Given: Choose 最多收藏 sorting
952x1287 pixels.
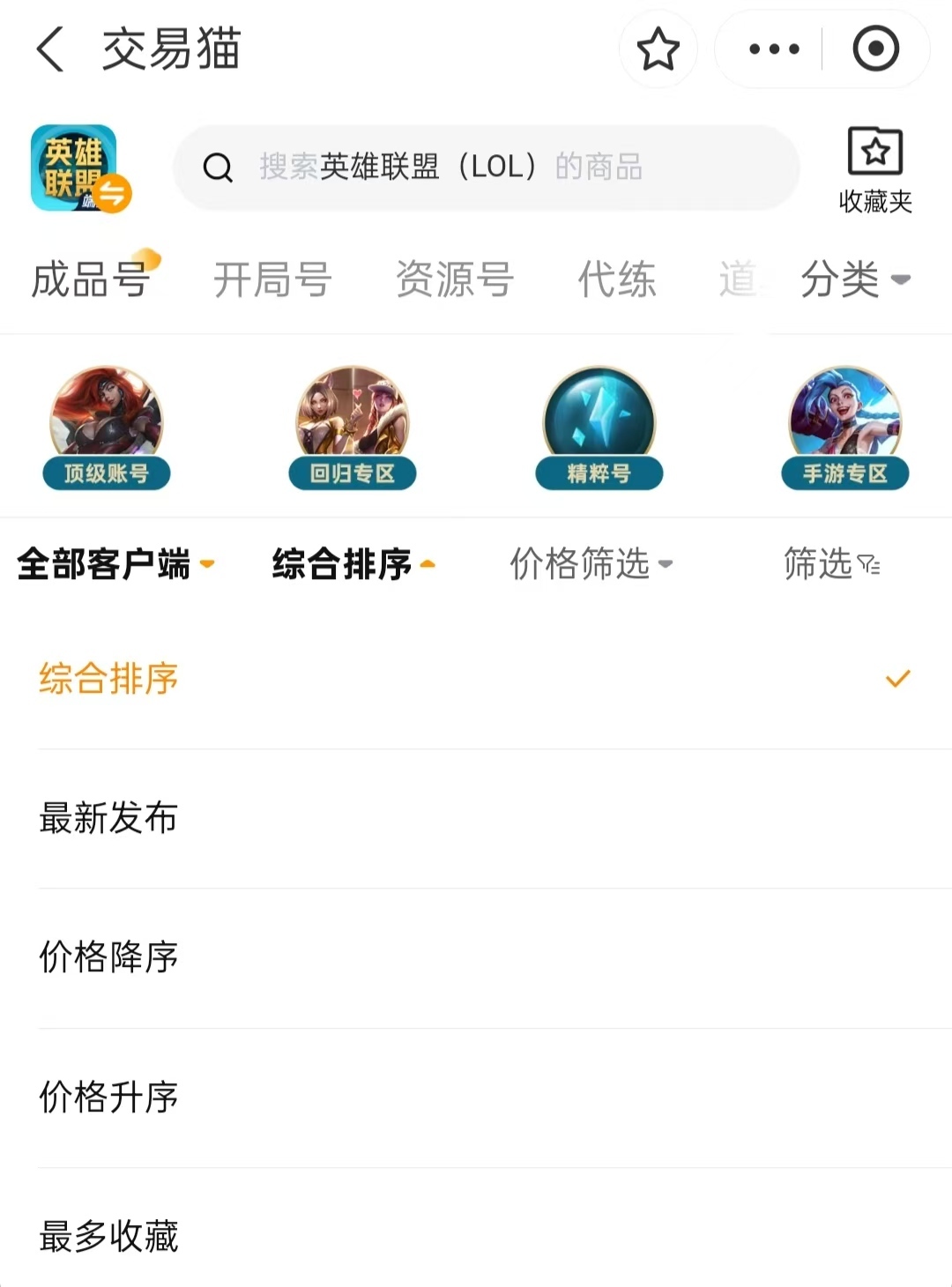Looking at the screenshot, I should pyautogui.click(x=108, y=1236).
